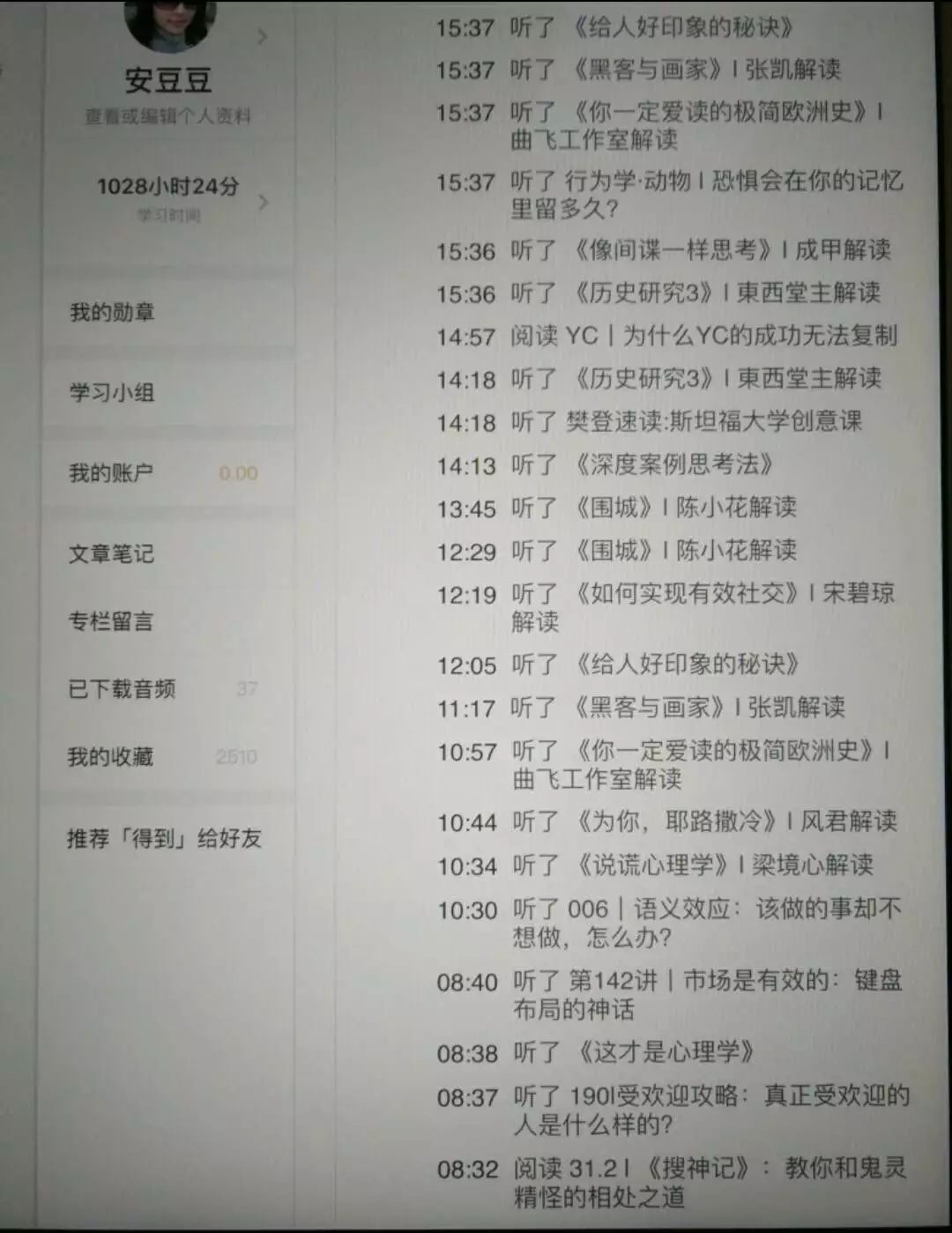Tap 推荐「得到」给好友

165,838
